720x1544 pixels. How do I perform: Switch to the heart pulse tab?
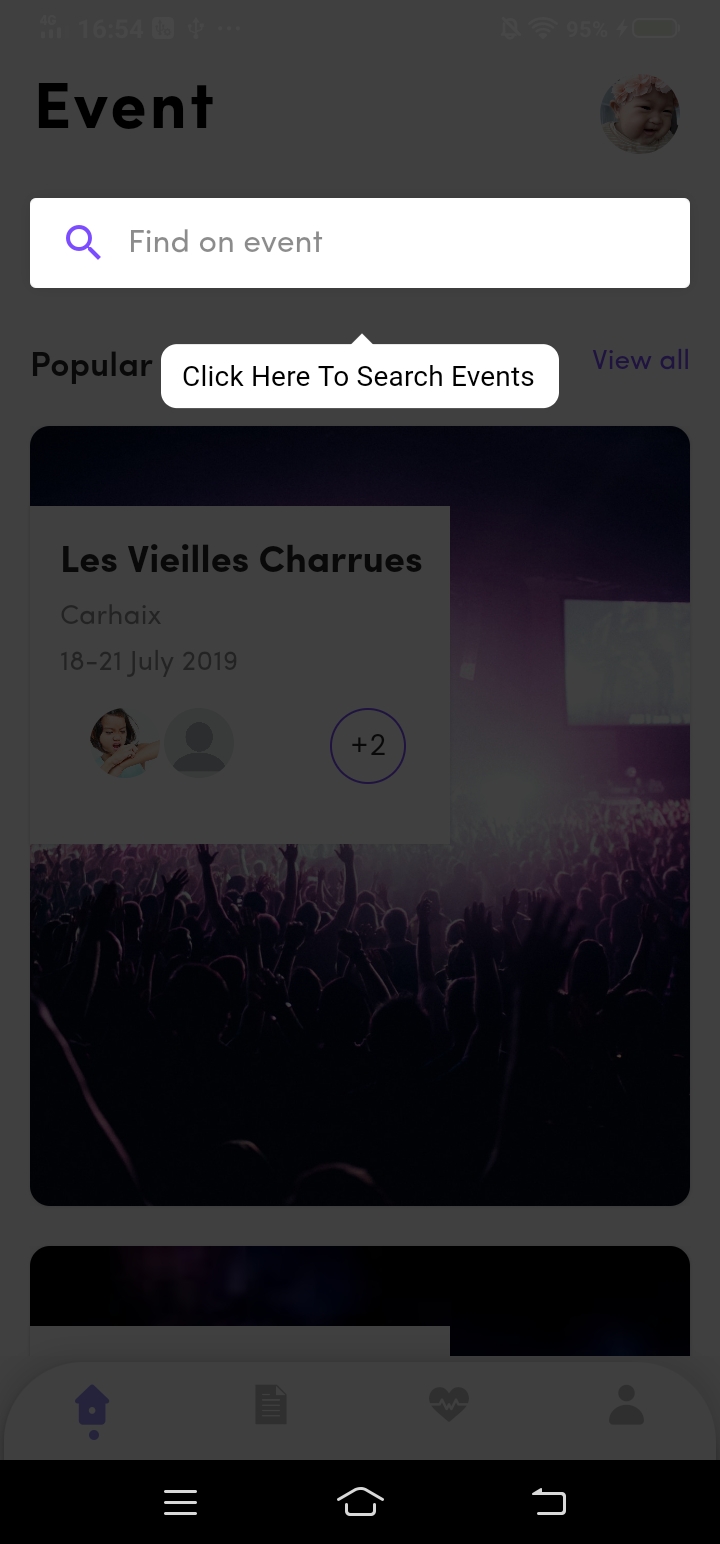(449, 1405)
